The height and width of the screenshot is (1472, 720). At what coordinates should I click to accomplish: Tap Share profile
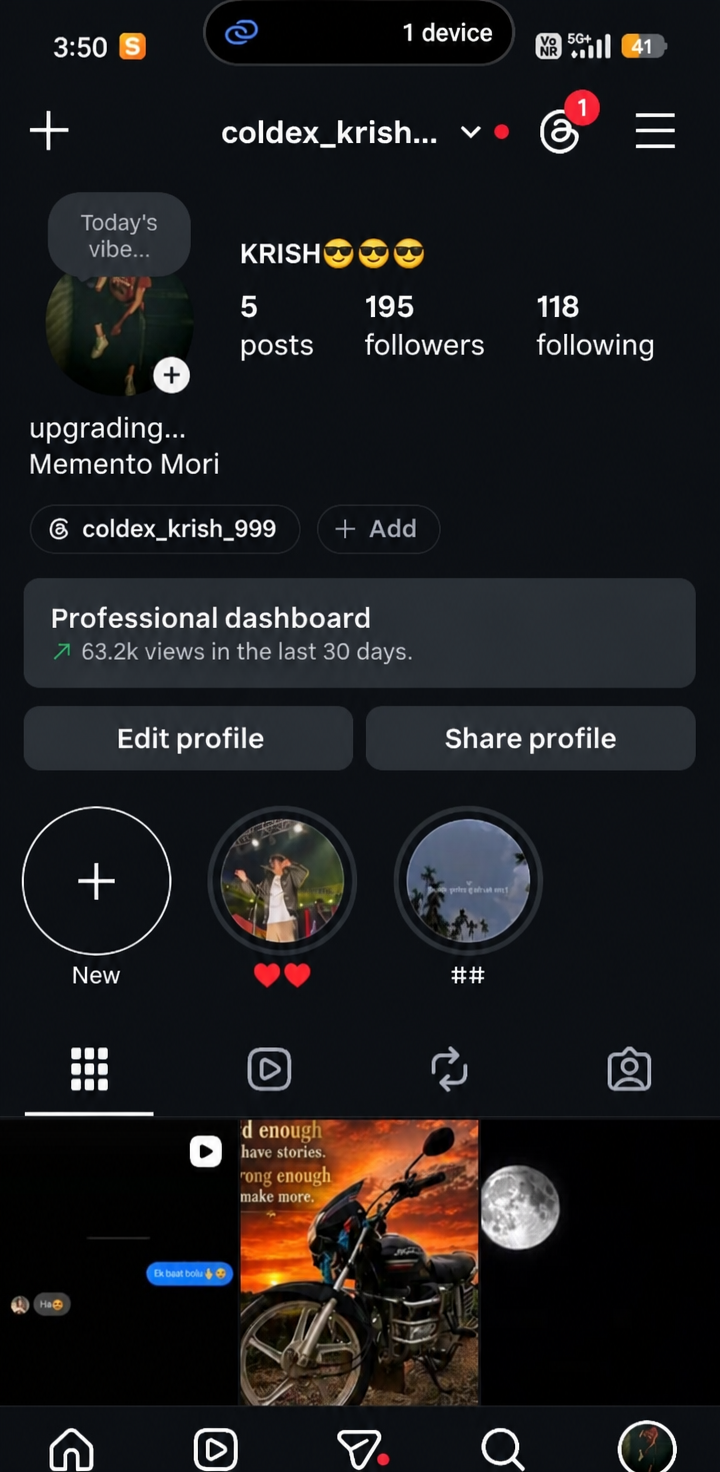530,738
